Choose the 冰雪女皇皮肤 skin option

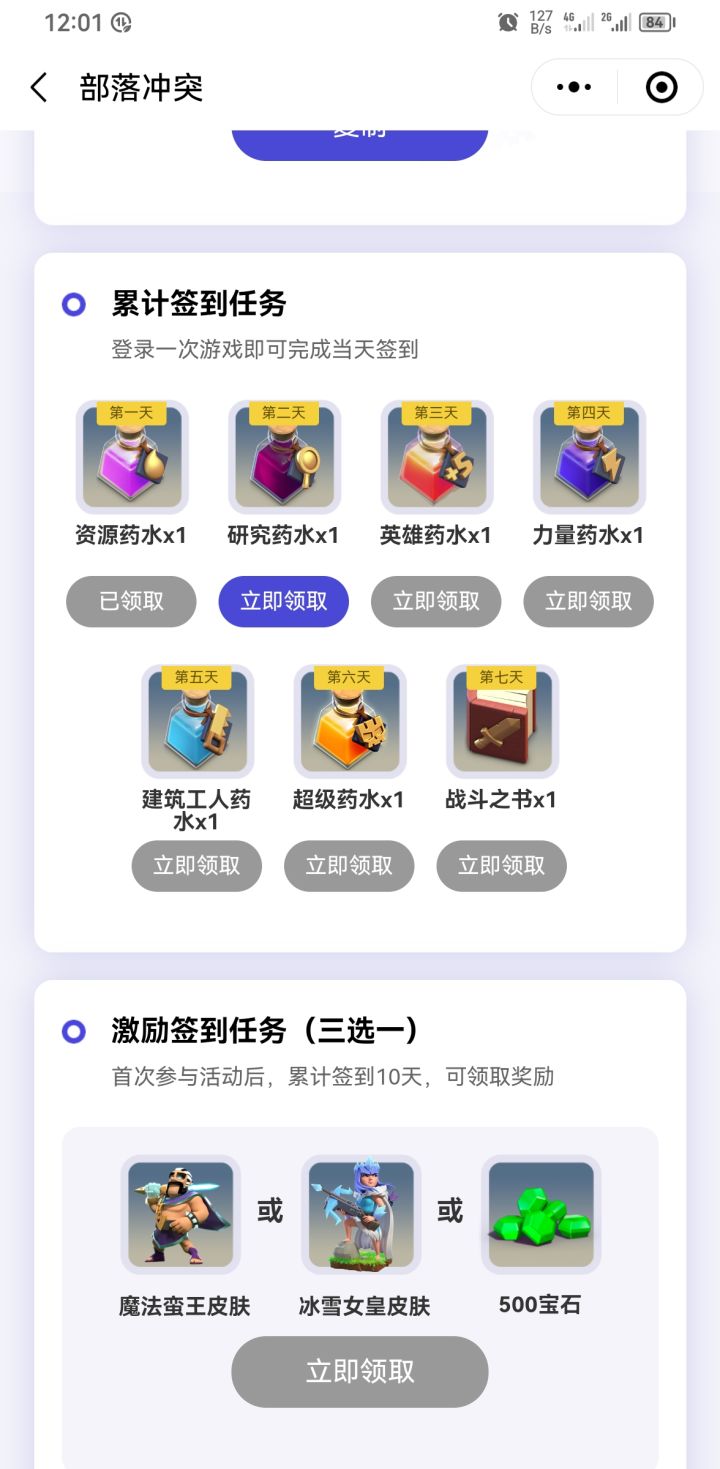[360, 1214]
